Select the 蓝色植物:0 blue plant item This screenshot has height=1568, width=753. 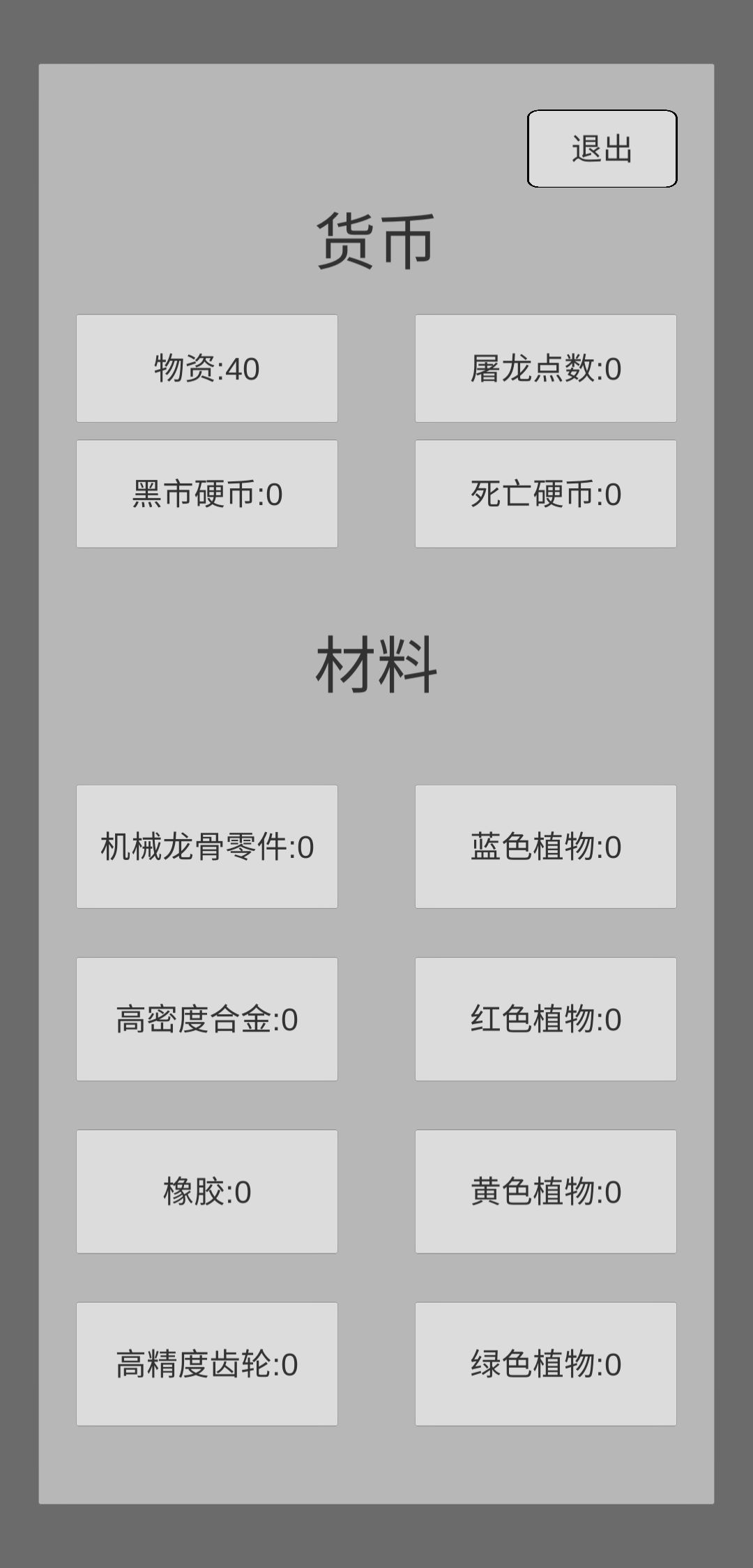point(545,846)
